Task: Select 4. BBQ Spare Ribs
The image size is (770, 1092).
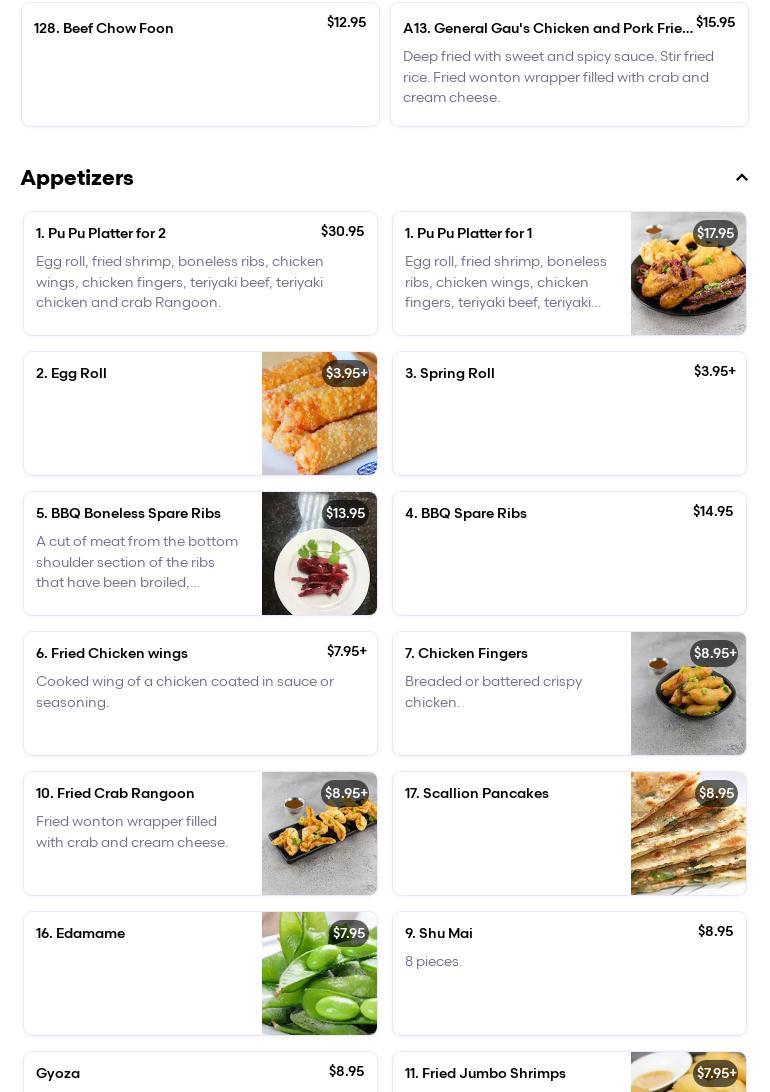Action: (x=569, y=553)
